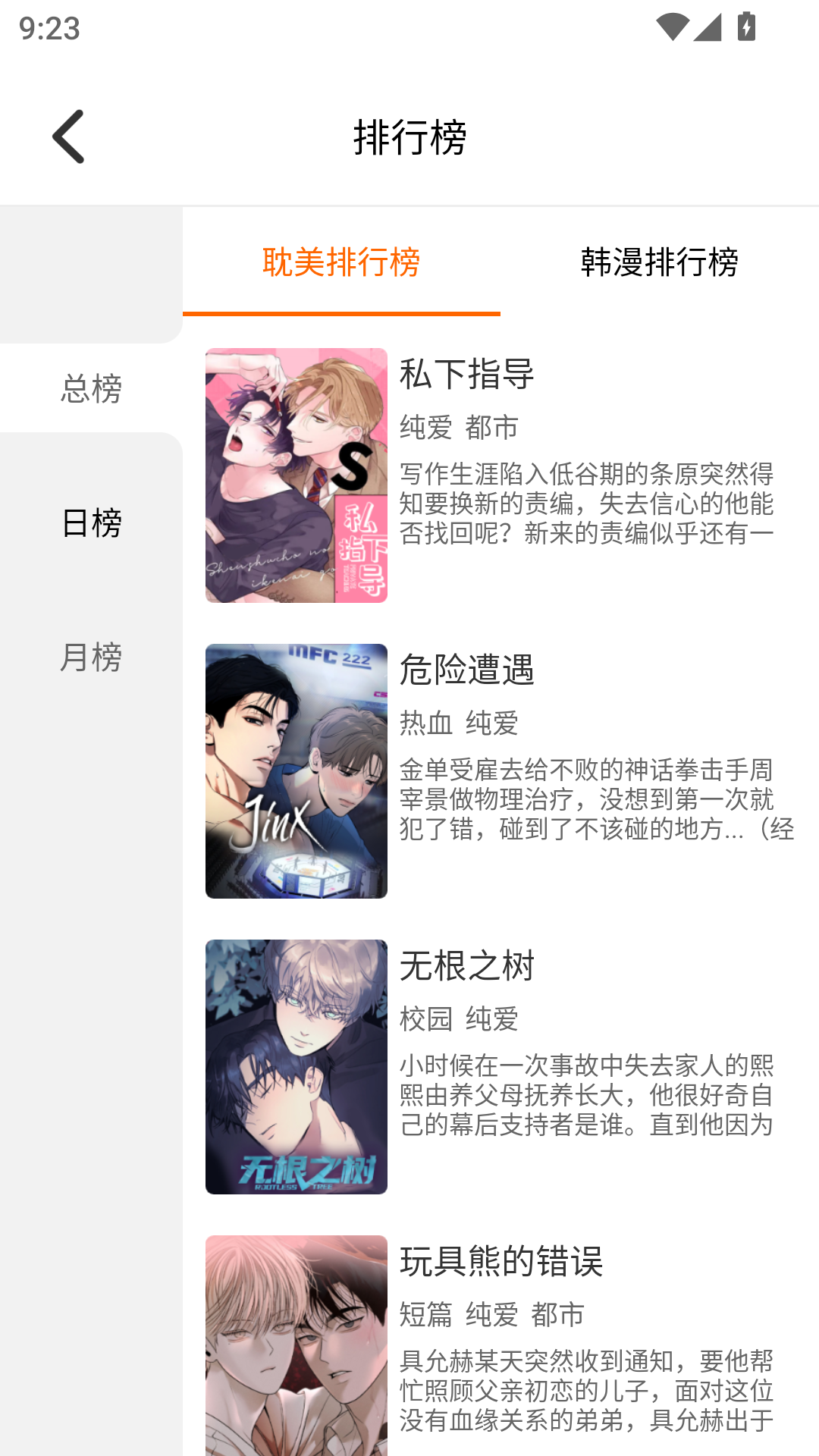
Task: Open the 月榜 ranking list
Action: pyautogui.click(x=91, y=660)
